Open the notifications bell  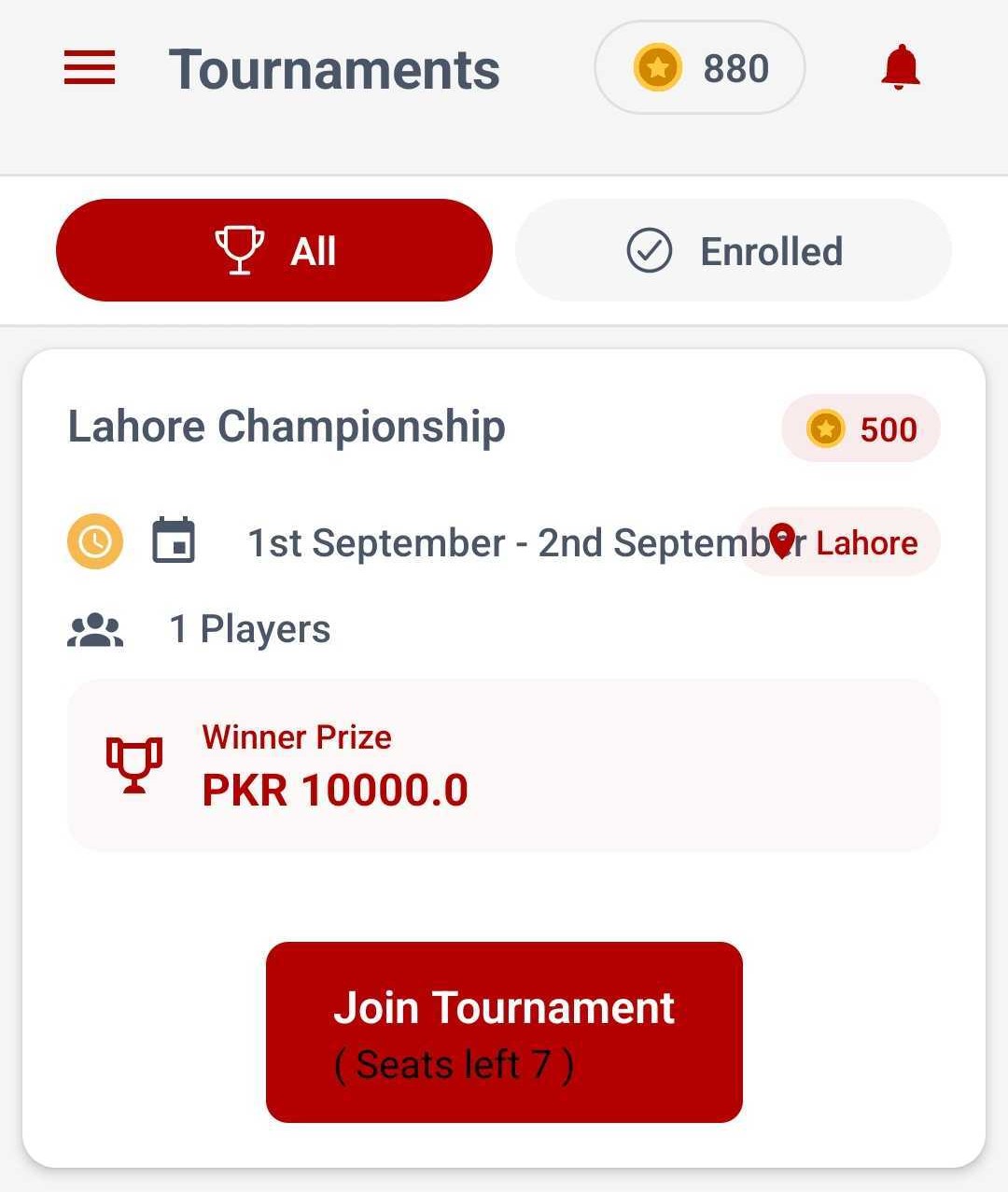(900, 68)
